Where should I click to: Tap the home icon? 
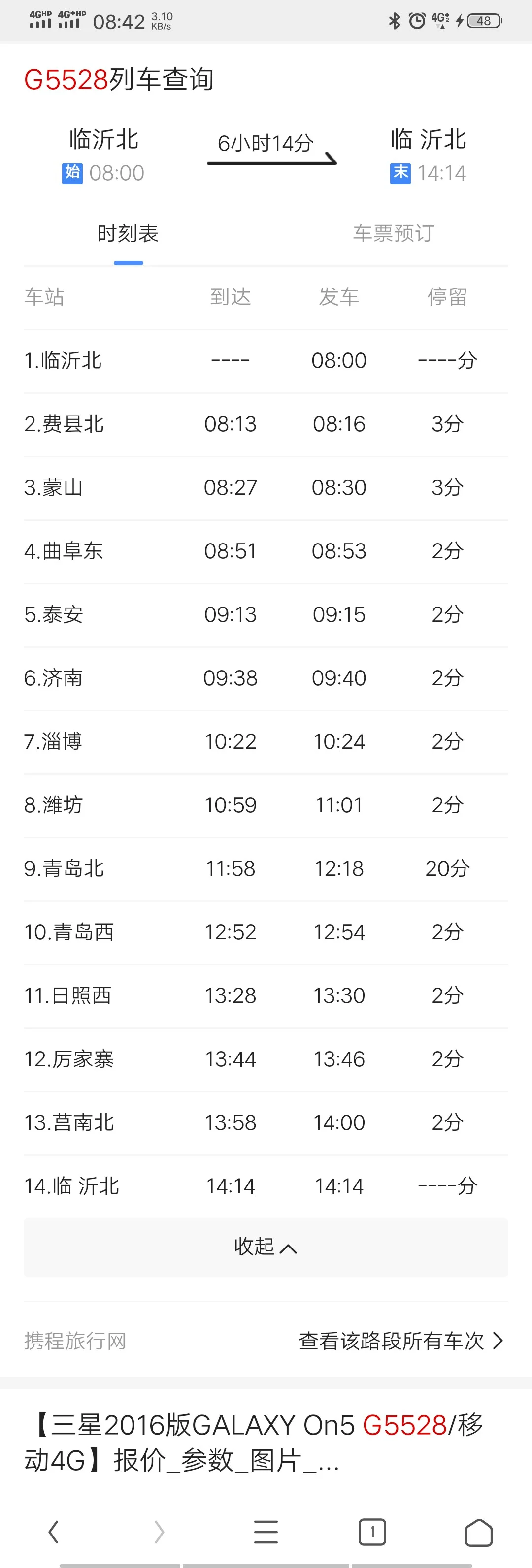(479, 1532)
